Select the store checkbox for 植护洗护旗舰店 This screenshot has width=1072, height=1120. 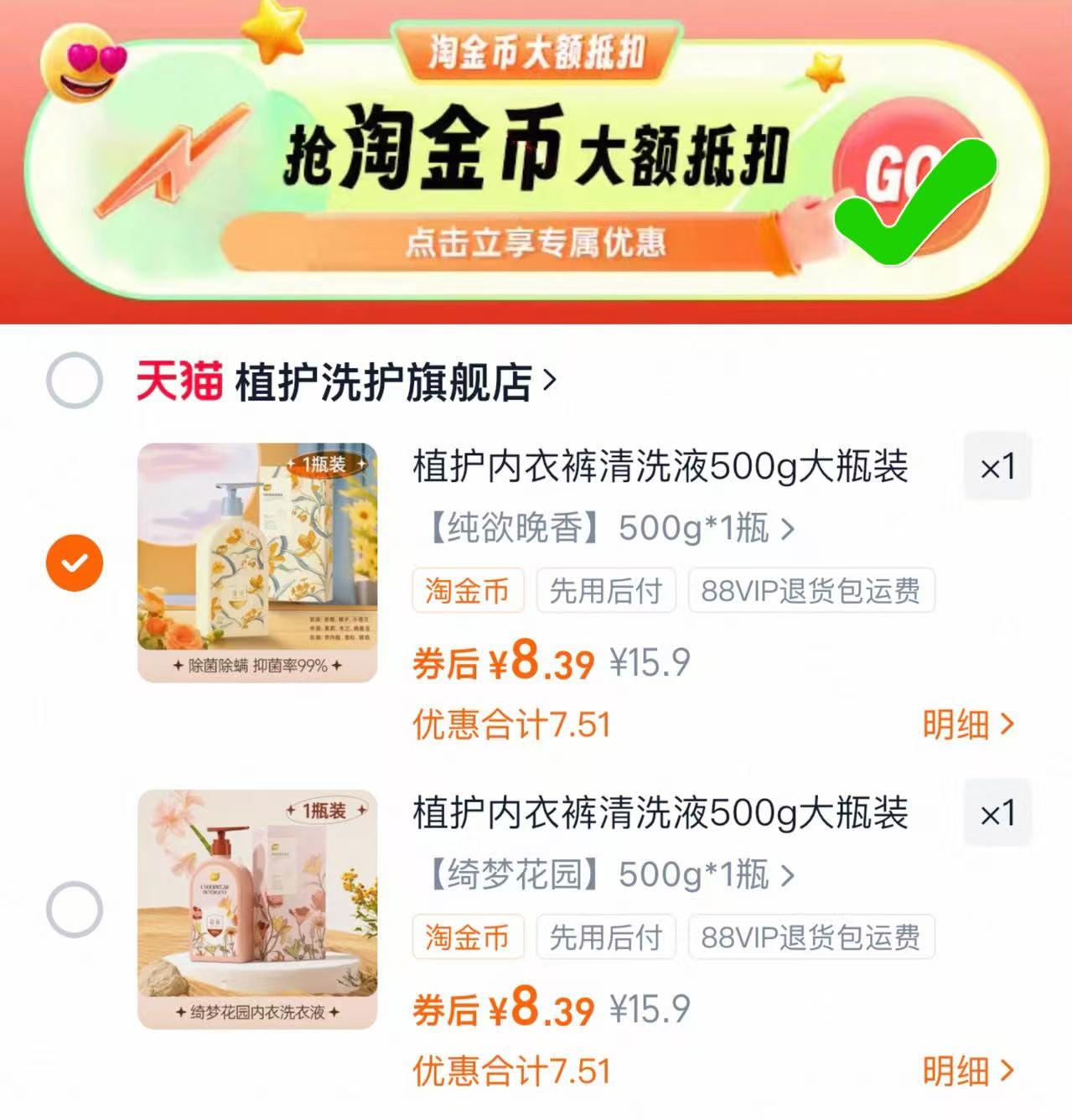pos(74,381)
